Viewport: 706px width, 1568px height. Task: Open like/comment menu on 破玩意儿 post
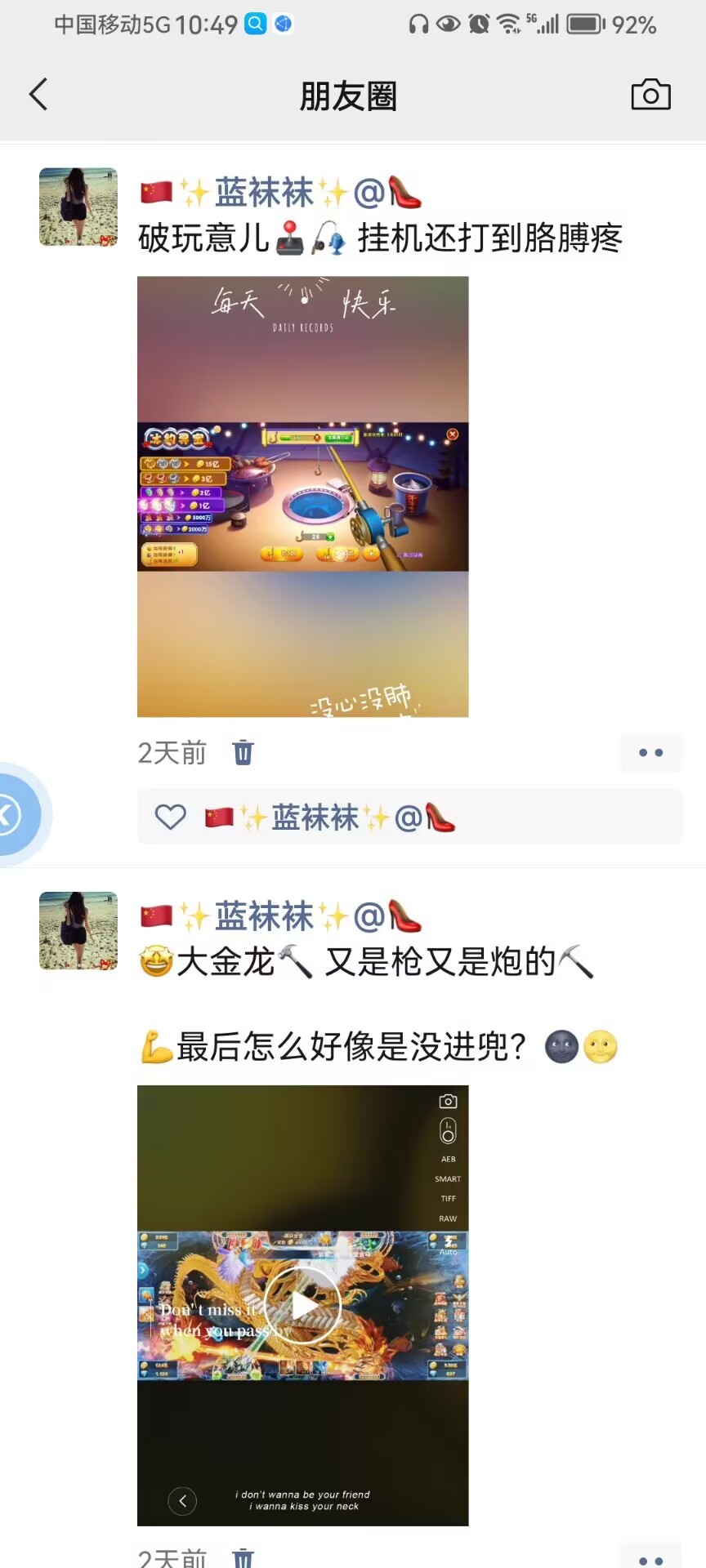[x=650, y=752]
